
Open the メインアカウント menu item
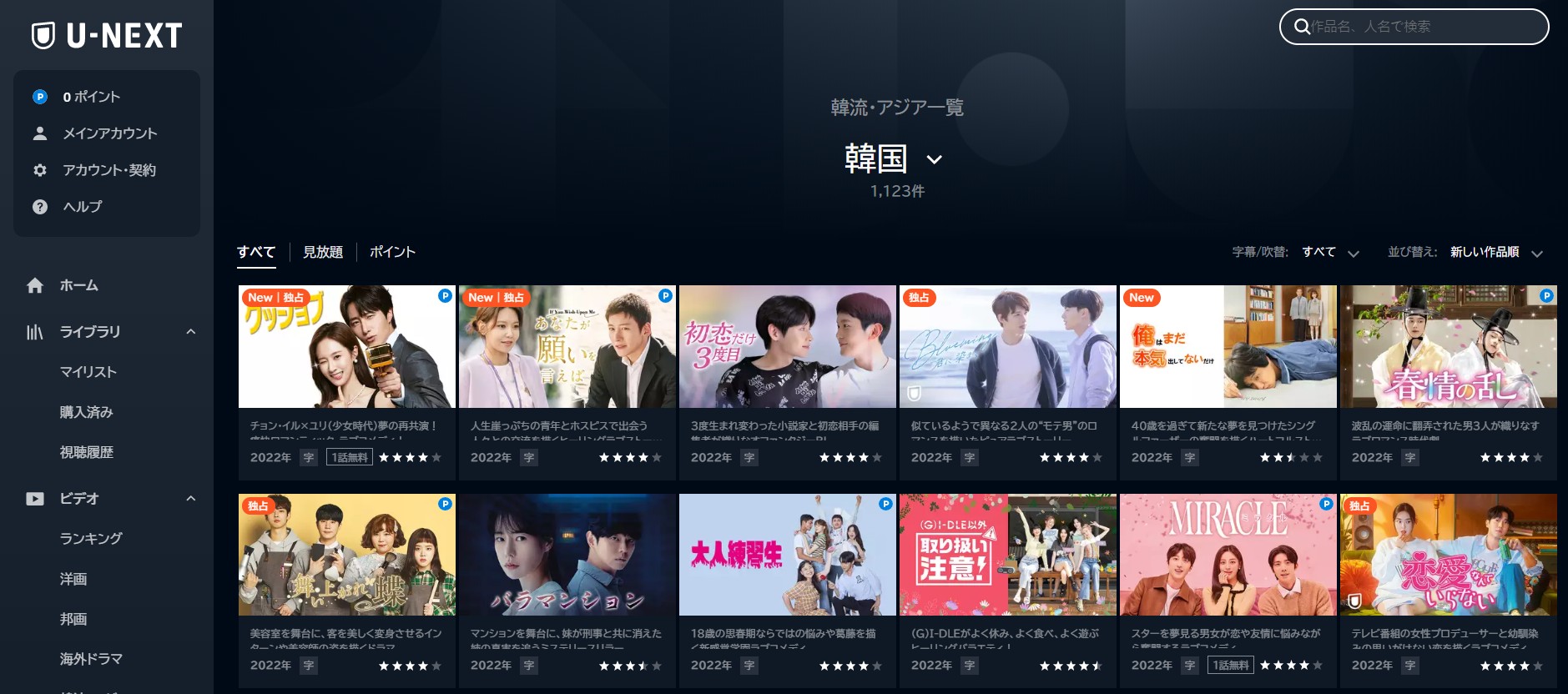point(109,133)
